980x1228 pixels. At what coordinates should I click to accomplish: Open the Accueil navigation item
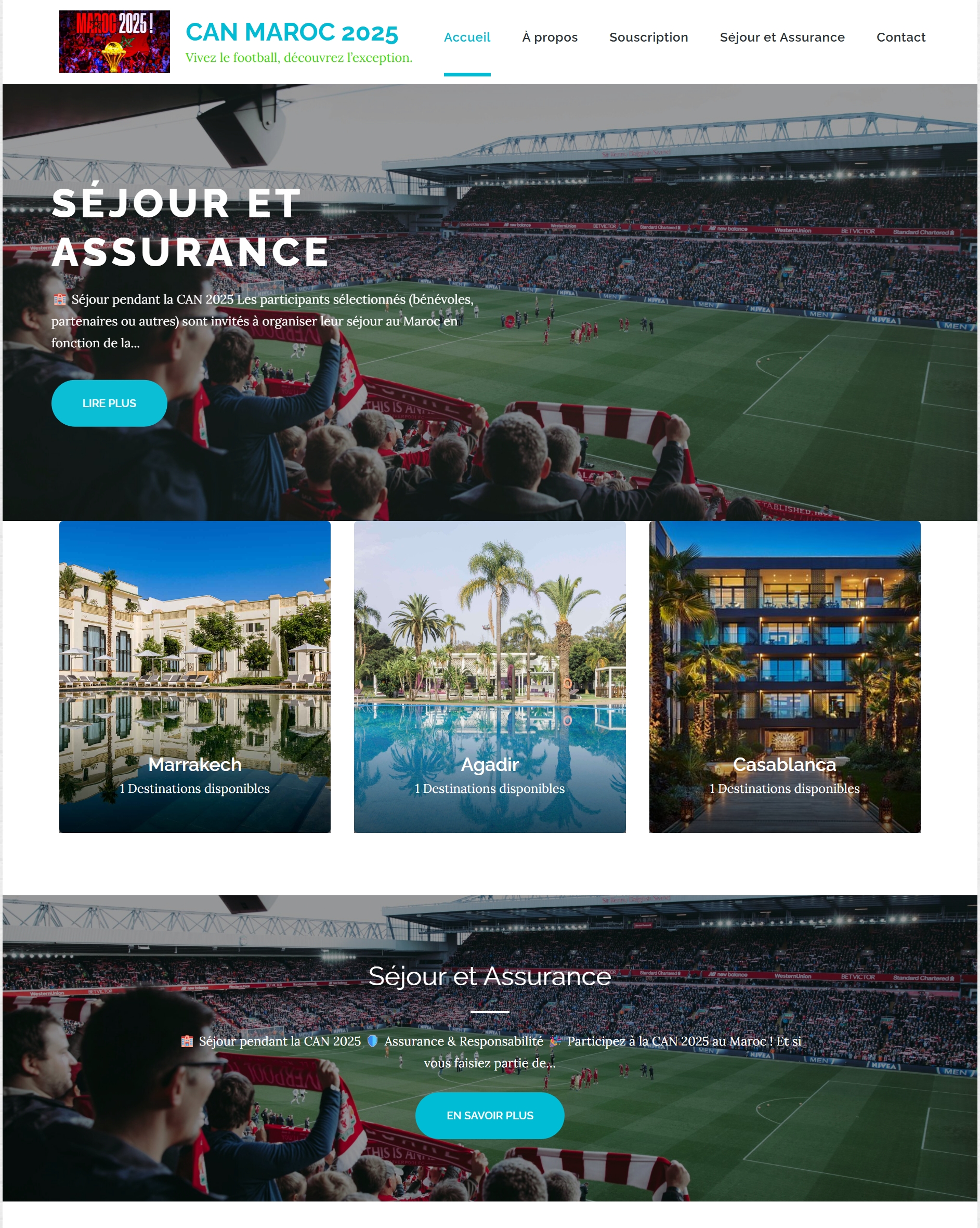tap(466, 37)
